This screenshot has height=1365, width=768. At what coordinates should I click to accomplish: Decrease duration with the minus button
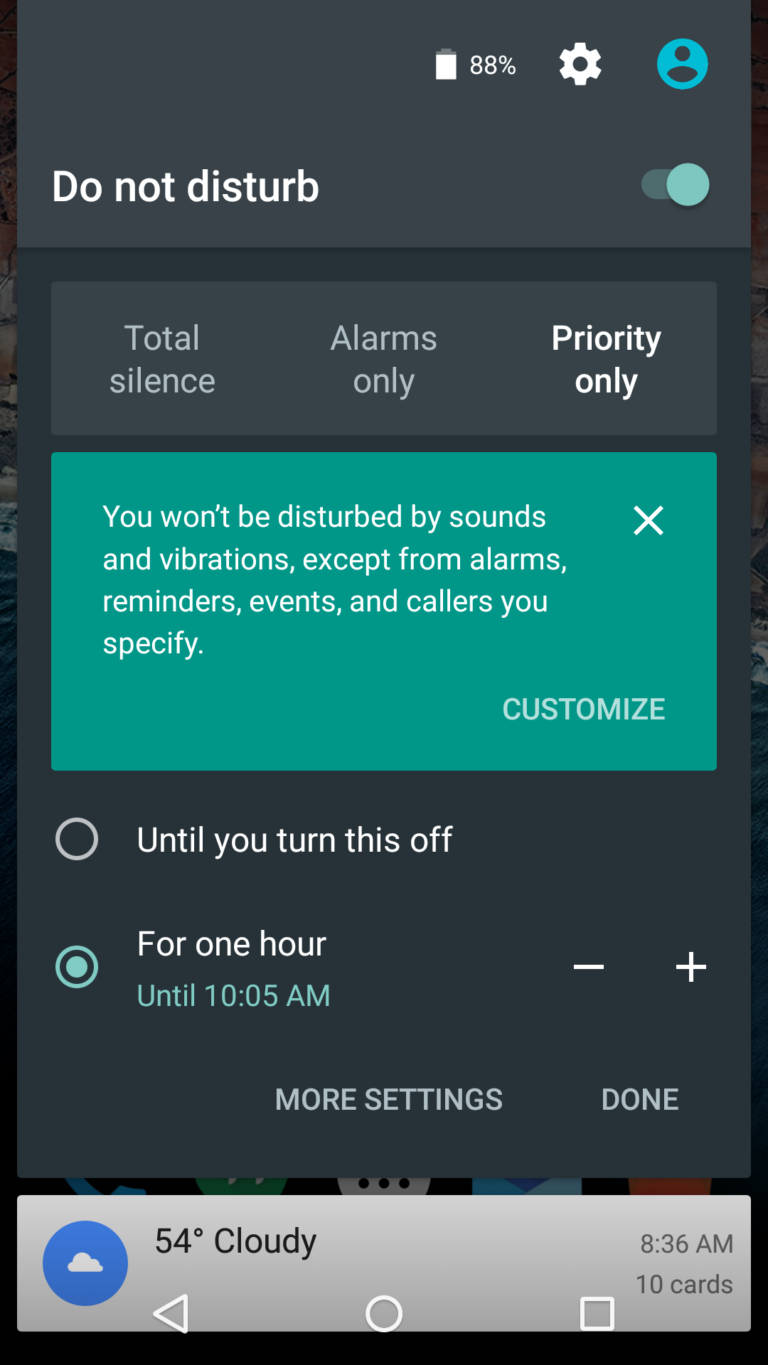pos(588,967)
